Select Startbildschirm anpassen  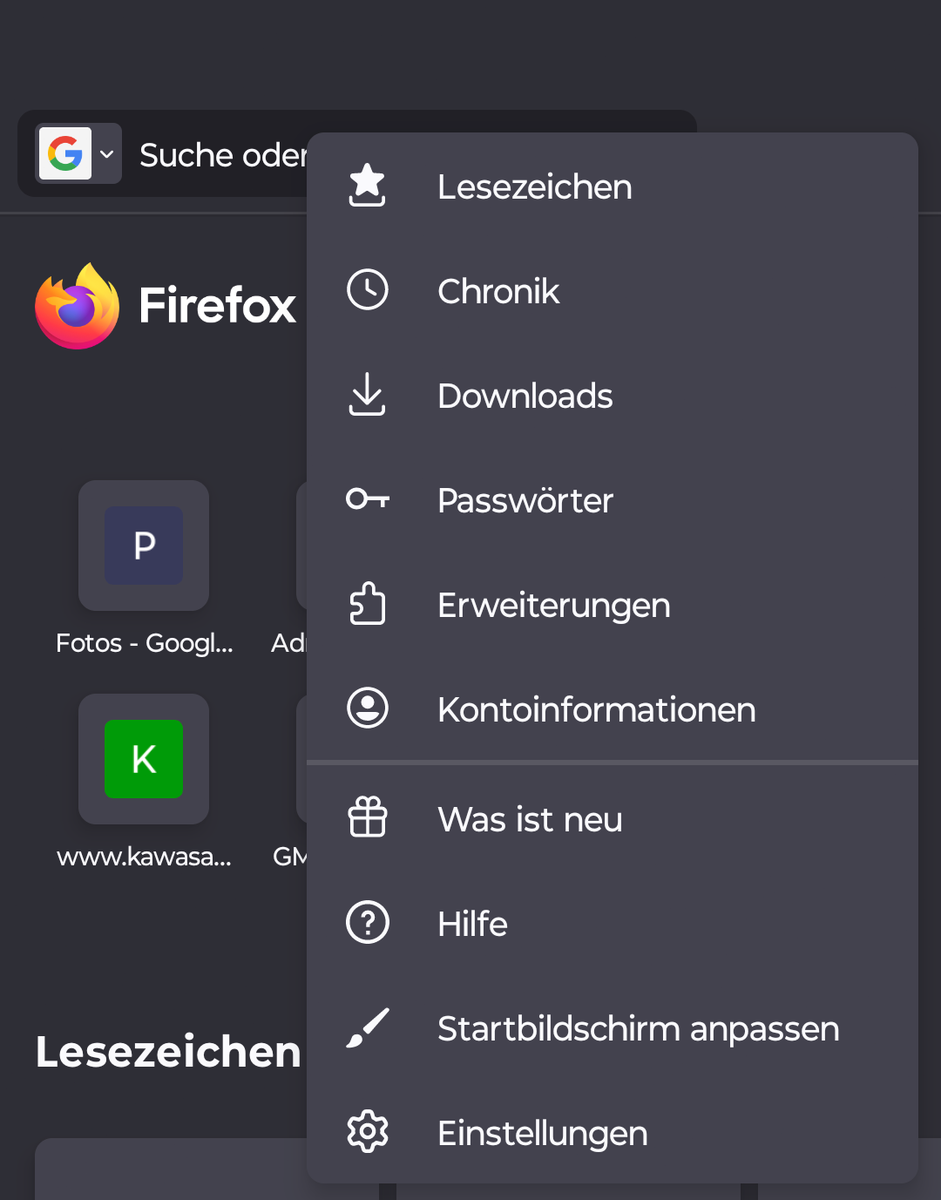tap(637, 1029)
